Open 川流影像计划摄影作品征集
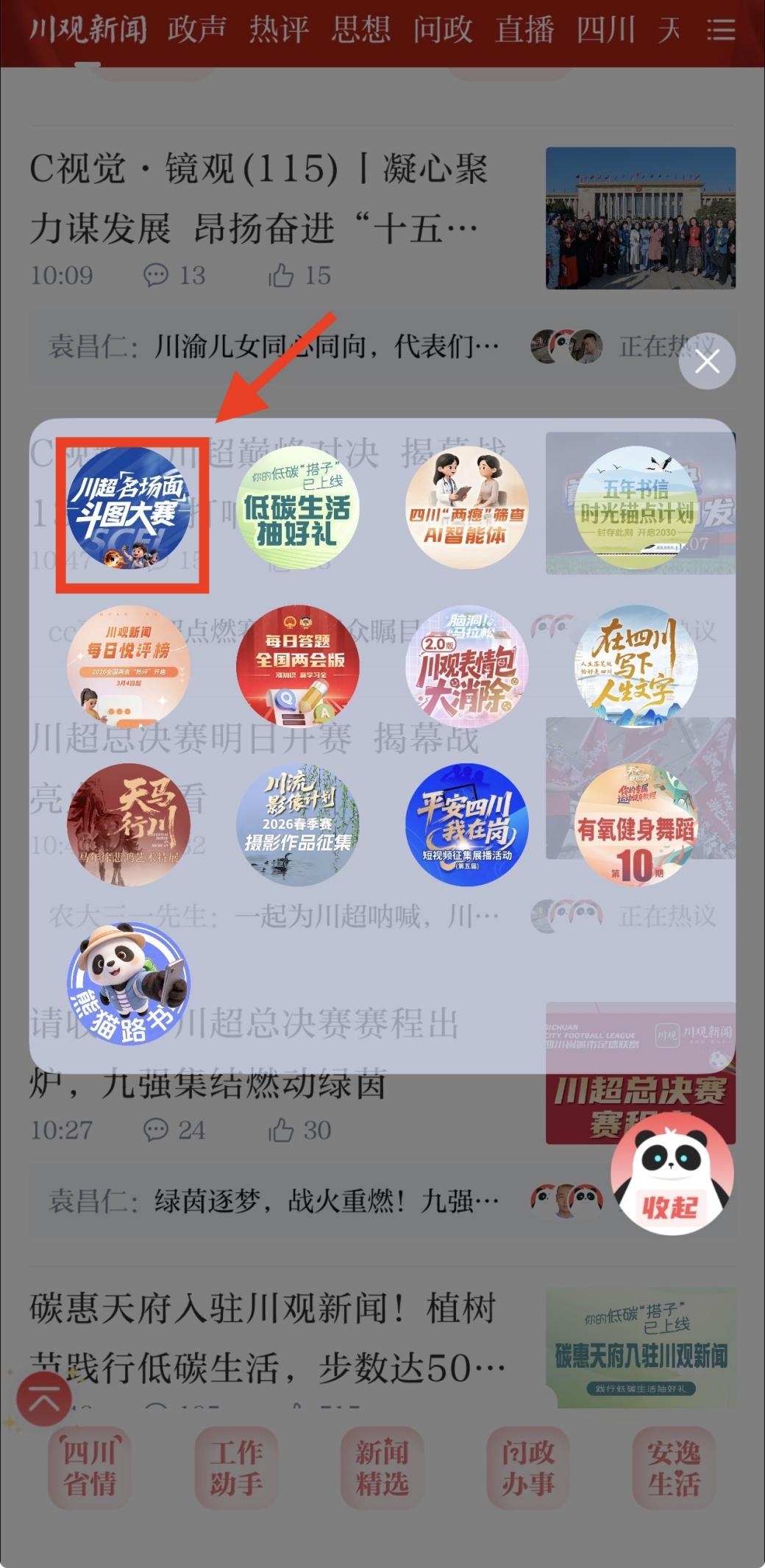Screen dimensions: 765x1568 click(x=298, y=825)
